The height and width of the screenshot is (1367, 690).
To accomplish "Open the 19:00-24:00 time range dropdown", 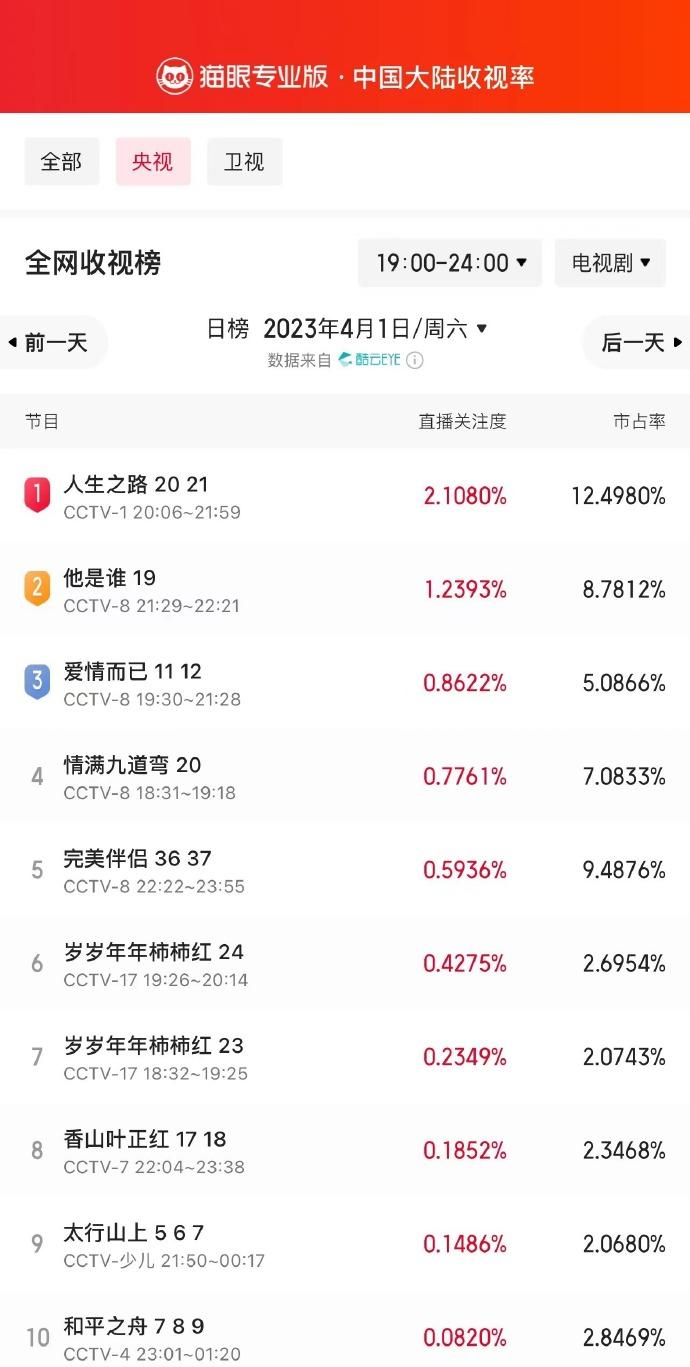I will point(450,263).
